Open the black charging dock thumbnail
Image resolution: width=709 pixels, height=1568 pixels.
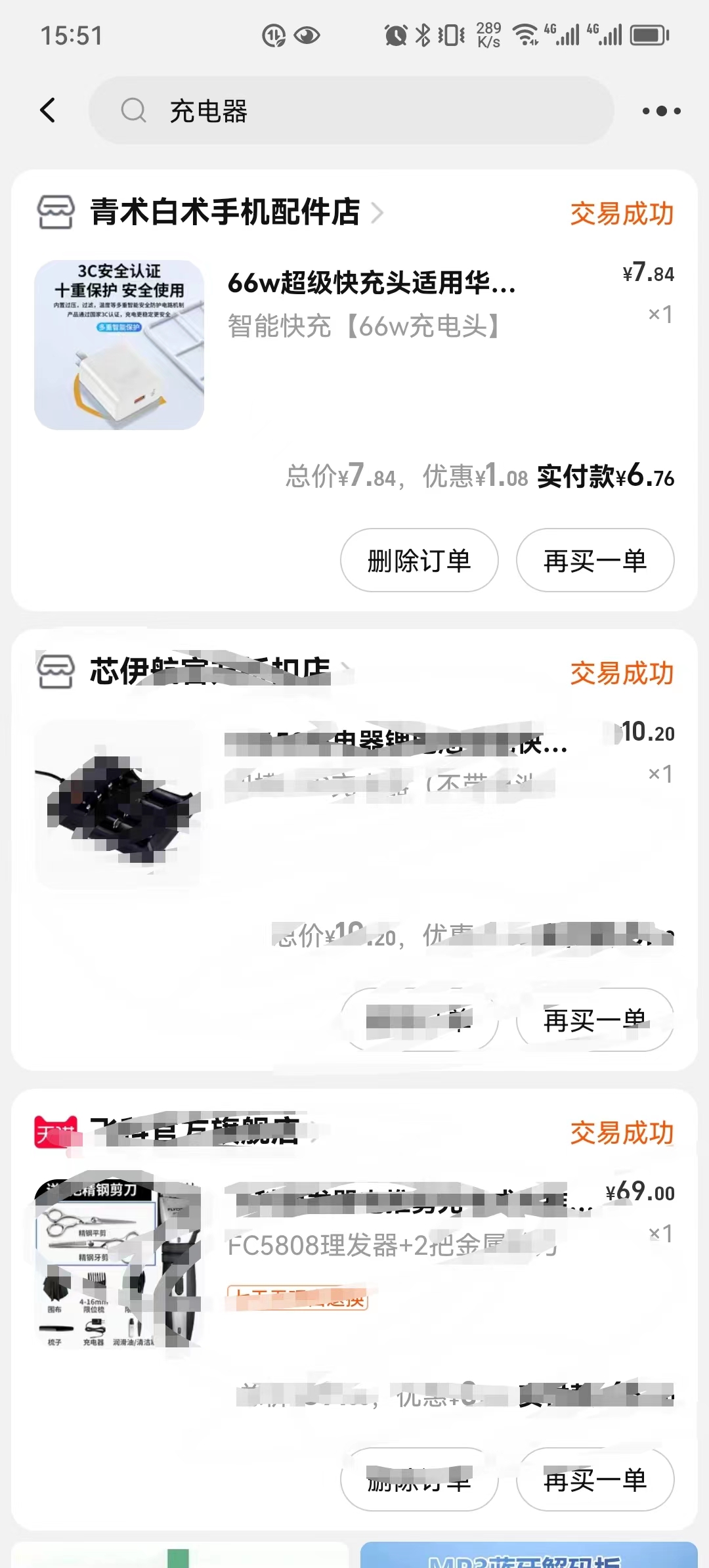(x=119, y=804)
